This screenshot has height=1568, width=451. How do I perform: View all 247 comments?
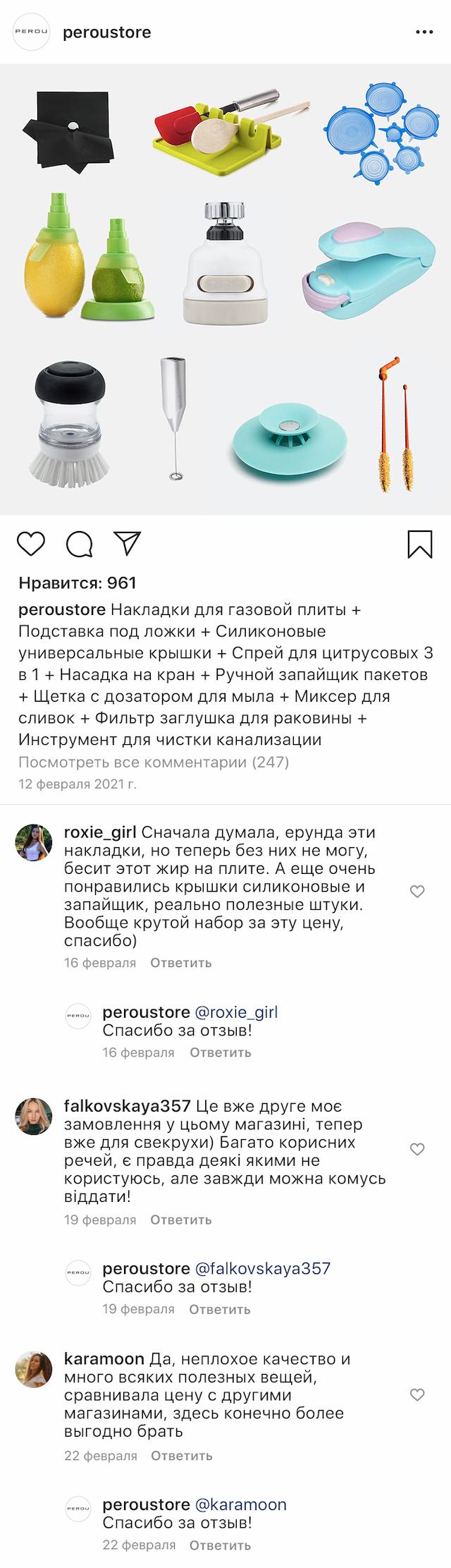pyautogui.click(x=154, y=762)
